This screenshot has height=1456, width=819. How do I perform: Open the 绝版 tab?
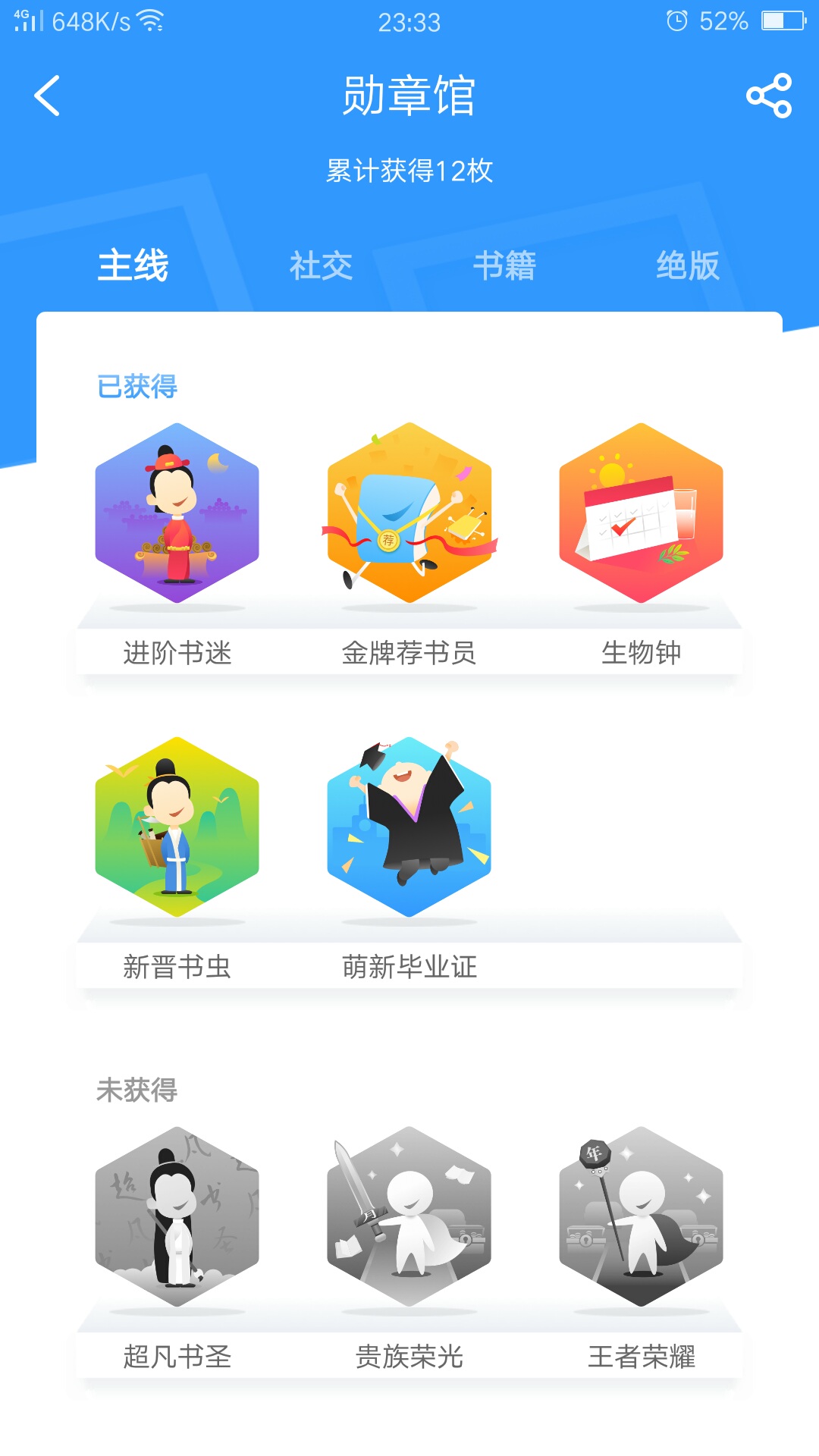point(688,265)
